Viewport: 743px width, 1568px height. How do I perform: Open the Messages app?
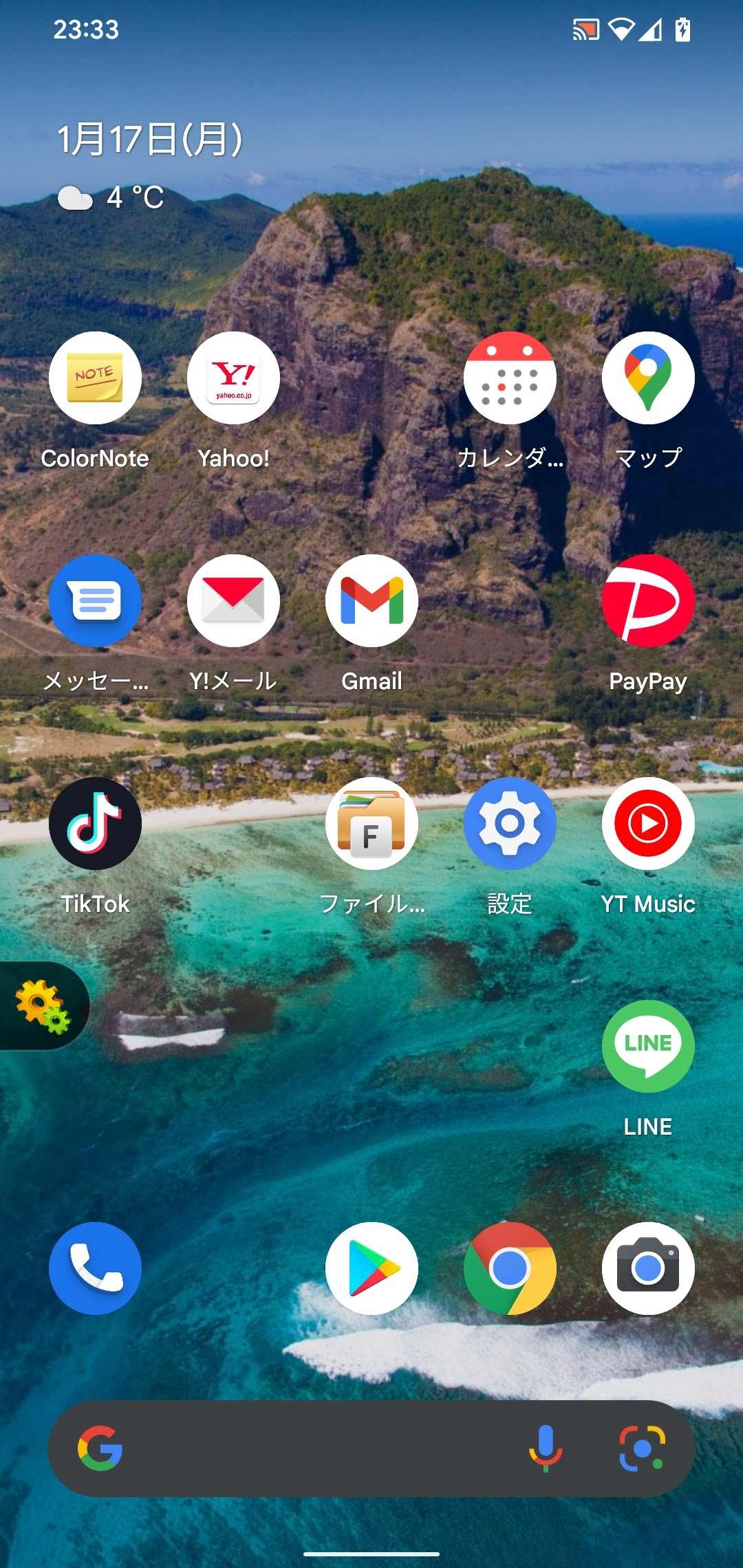pyautogui.click(x=95, y=601)
